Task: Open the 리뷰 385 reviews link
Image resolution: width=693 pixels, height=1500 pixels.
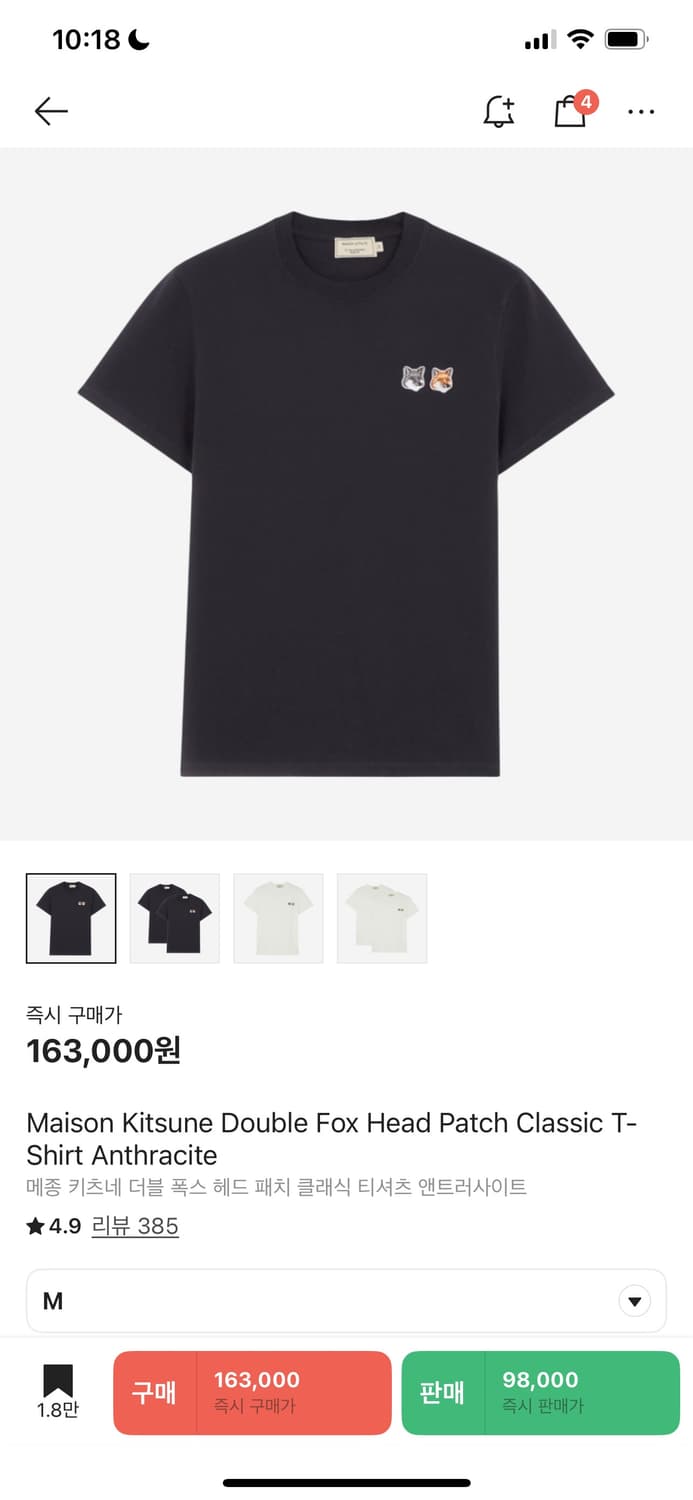Action: click(135, 1226)
